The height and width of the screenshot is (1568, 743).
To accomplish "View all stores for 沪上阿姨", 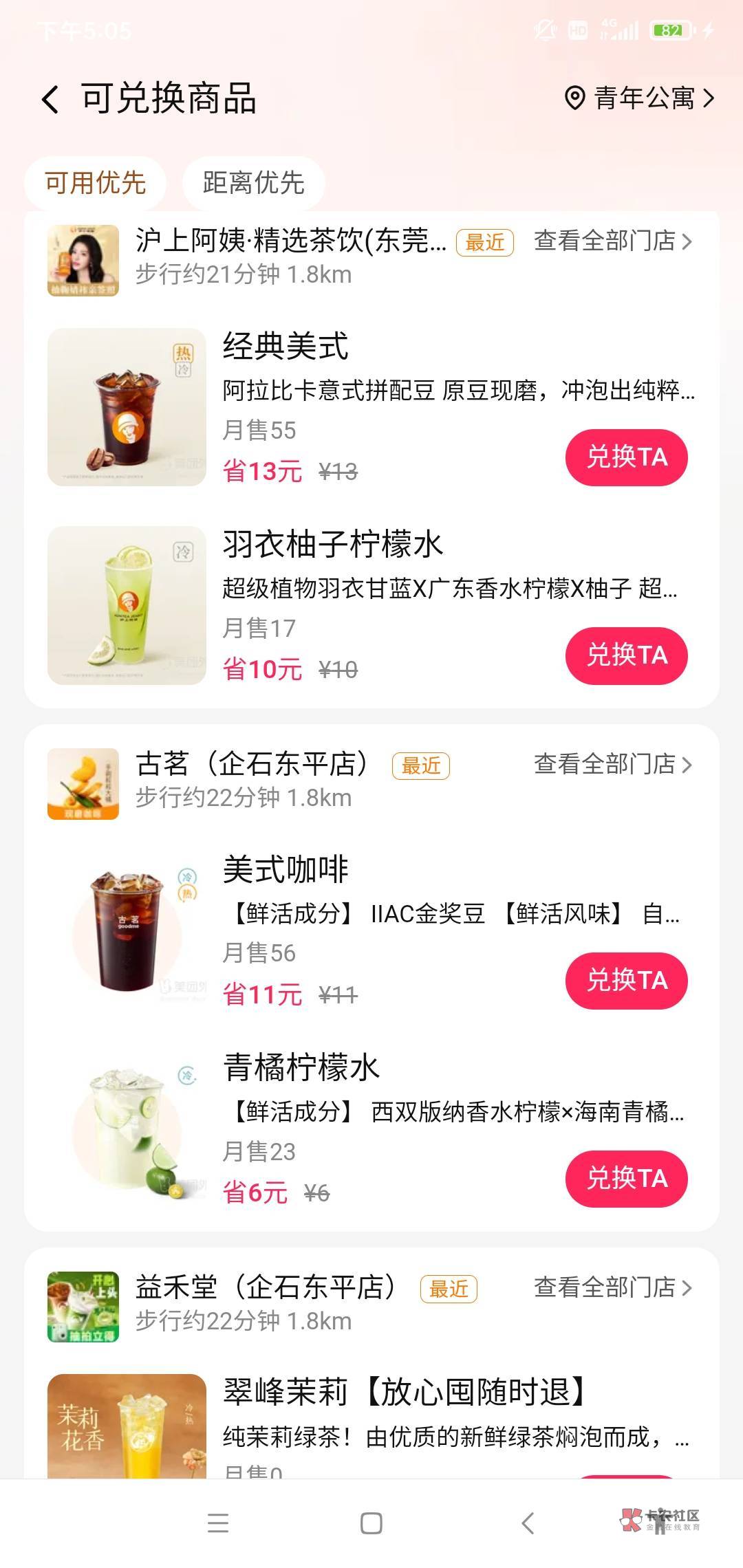I will pyautogui.click(x=612, y=241).
